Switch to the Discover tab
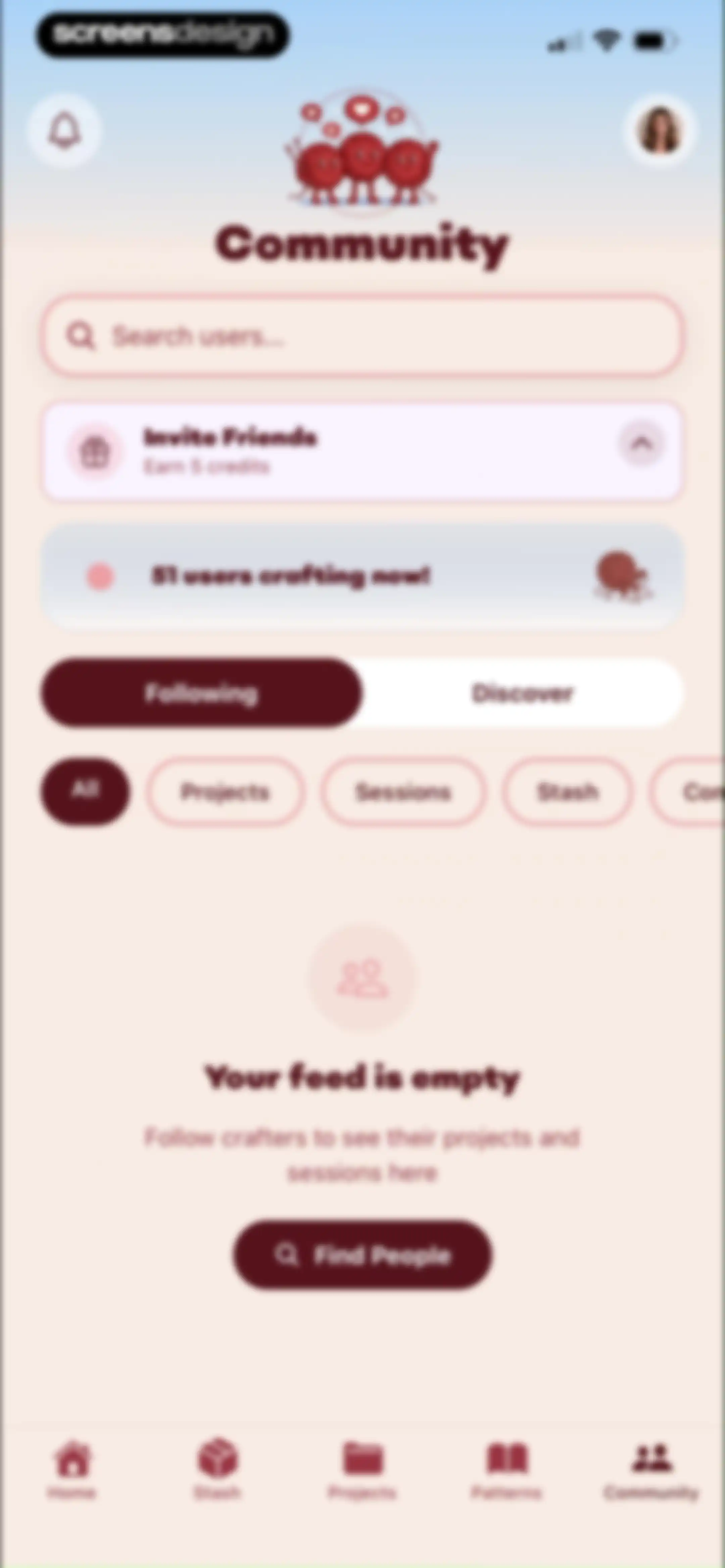 [x=522, y=693]
